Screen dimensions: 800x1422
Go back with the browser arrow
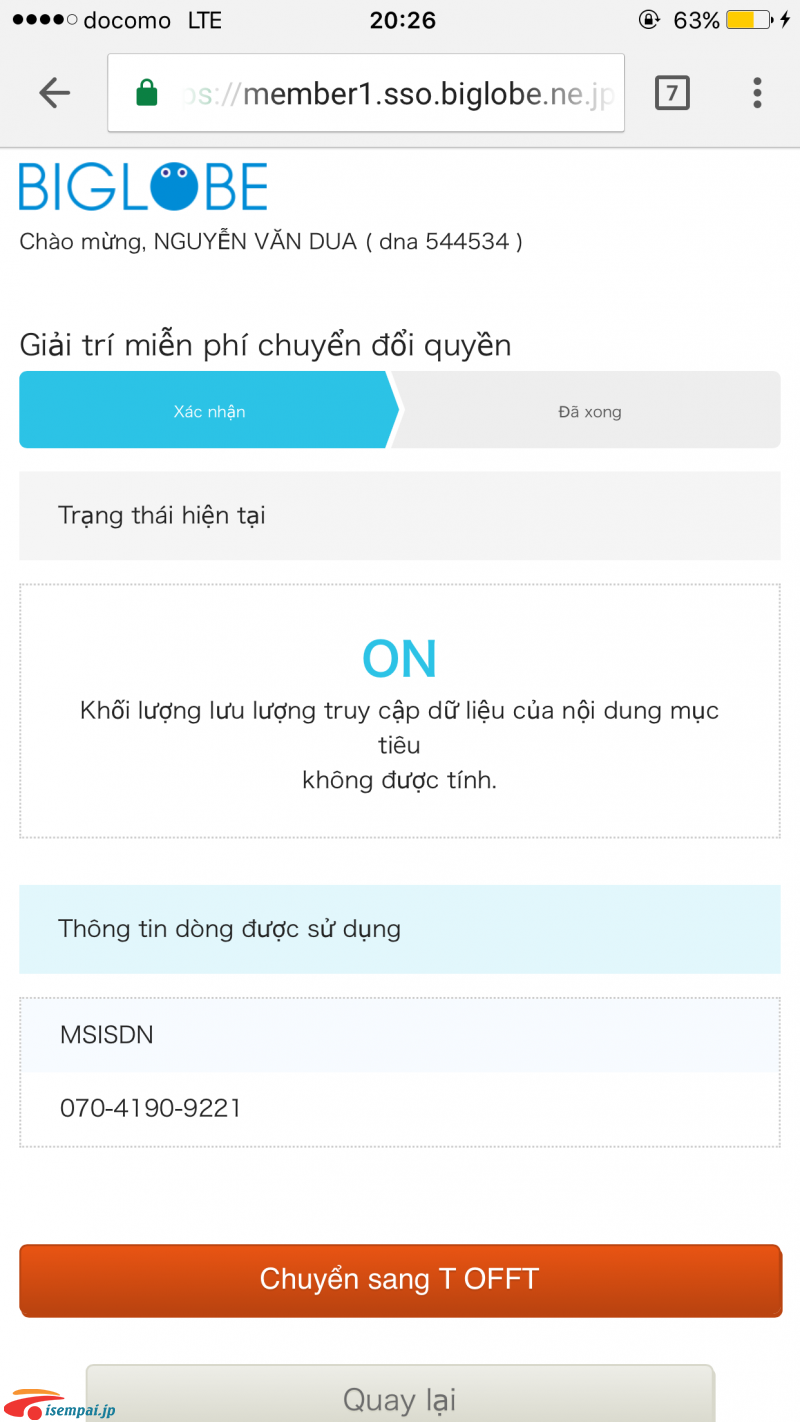(x=54, y=93)
